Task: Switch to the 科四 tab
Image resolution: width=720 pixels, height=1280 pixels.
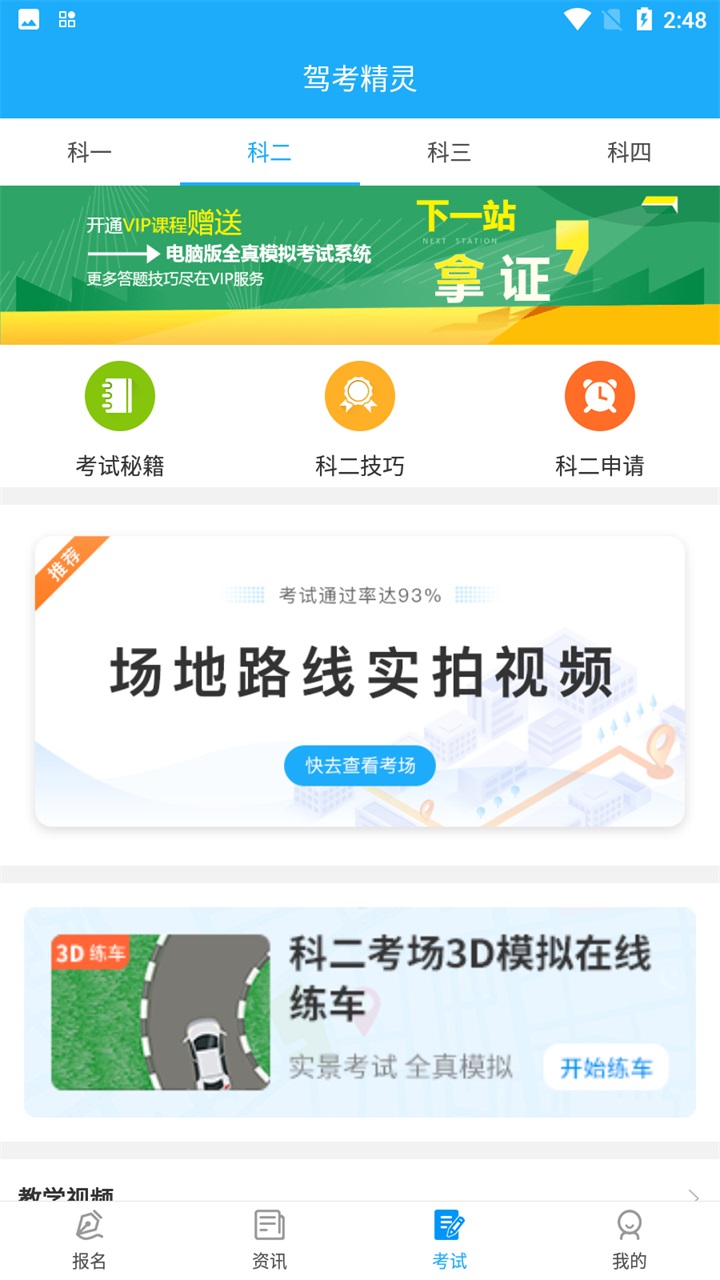Action: coord(629,152)
